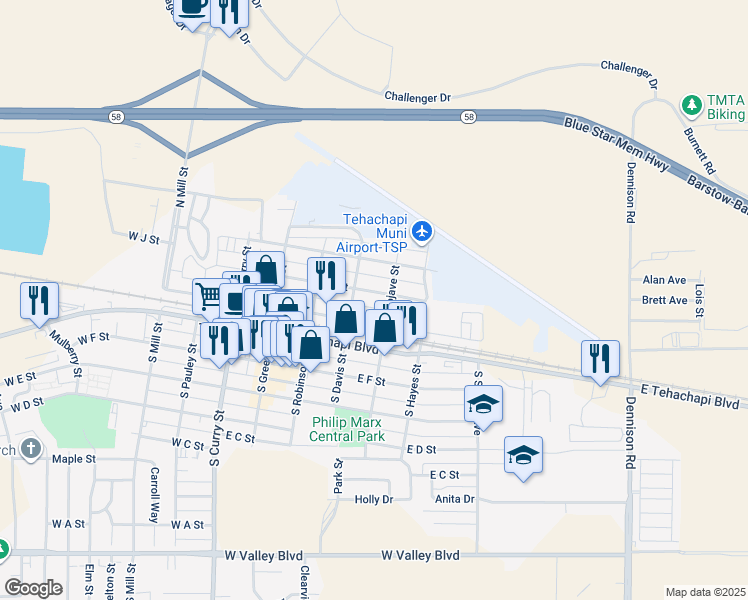748x600 pixels.
Task: Open the restaurant marker near Mulberry St
Action: (x=39, y=300)
